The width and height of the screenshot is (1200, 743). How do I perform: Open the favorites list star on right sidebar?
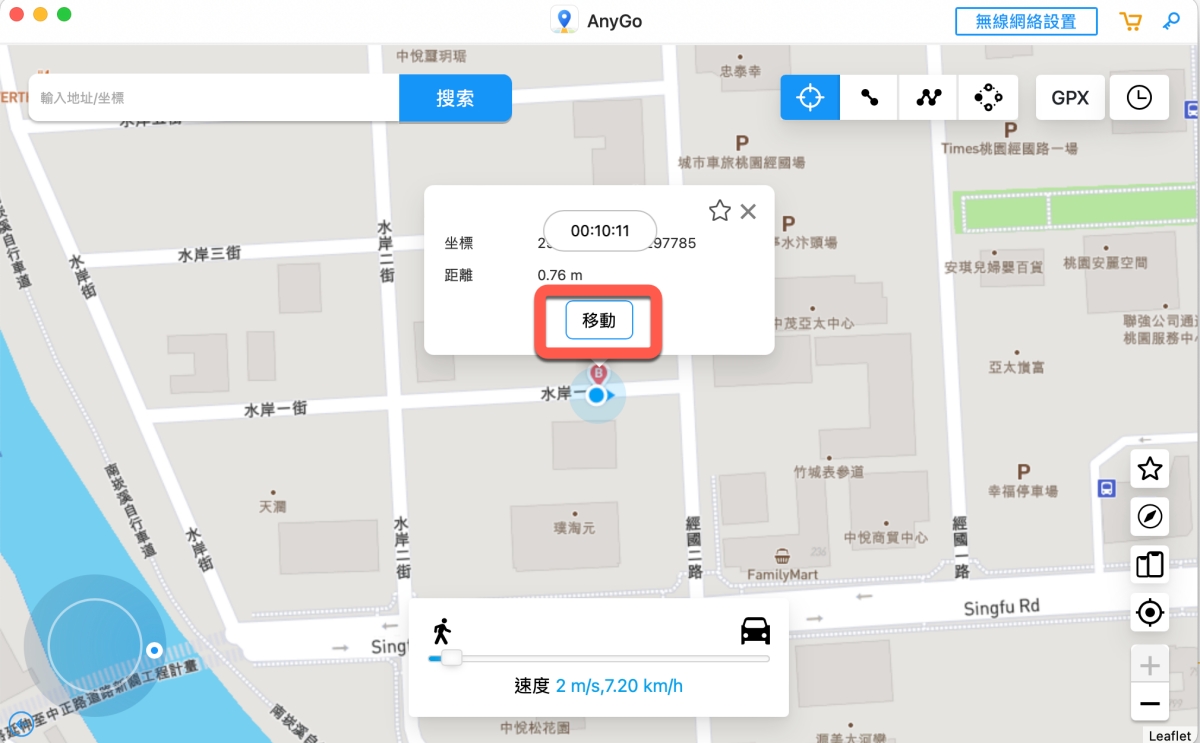(x=1150, y=468)
